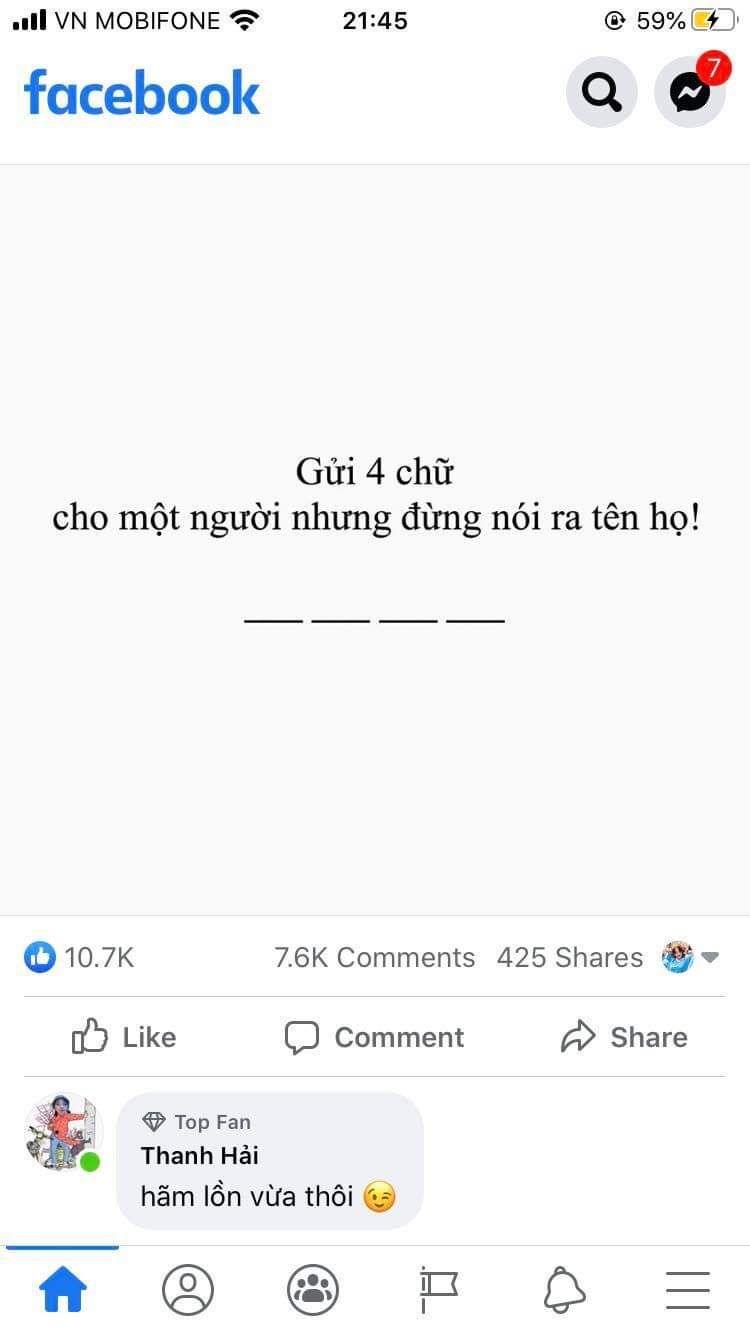The image size is (750, 1334).
Task: View the 10.7K reactions list
Action: (80, 957)
